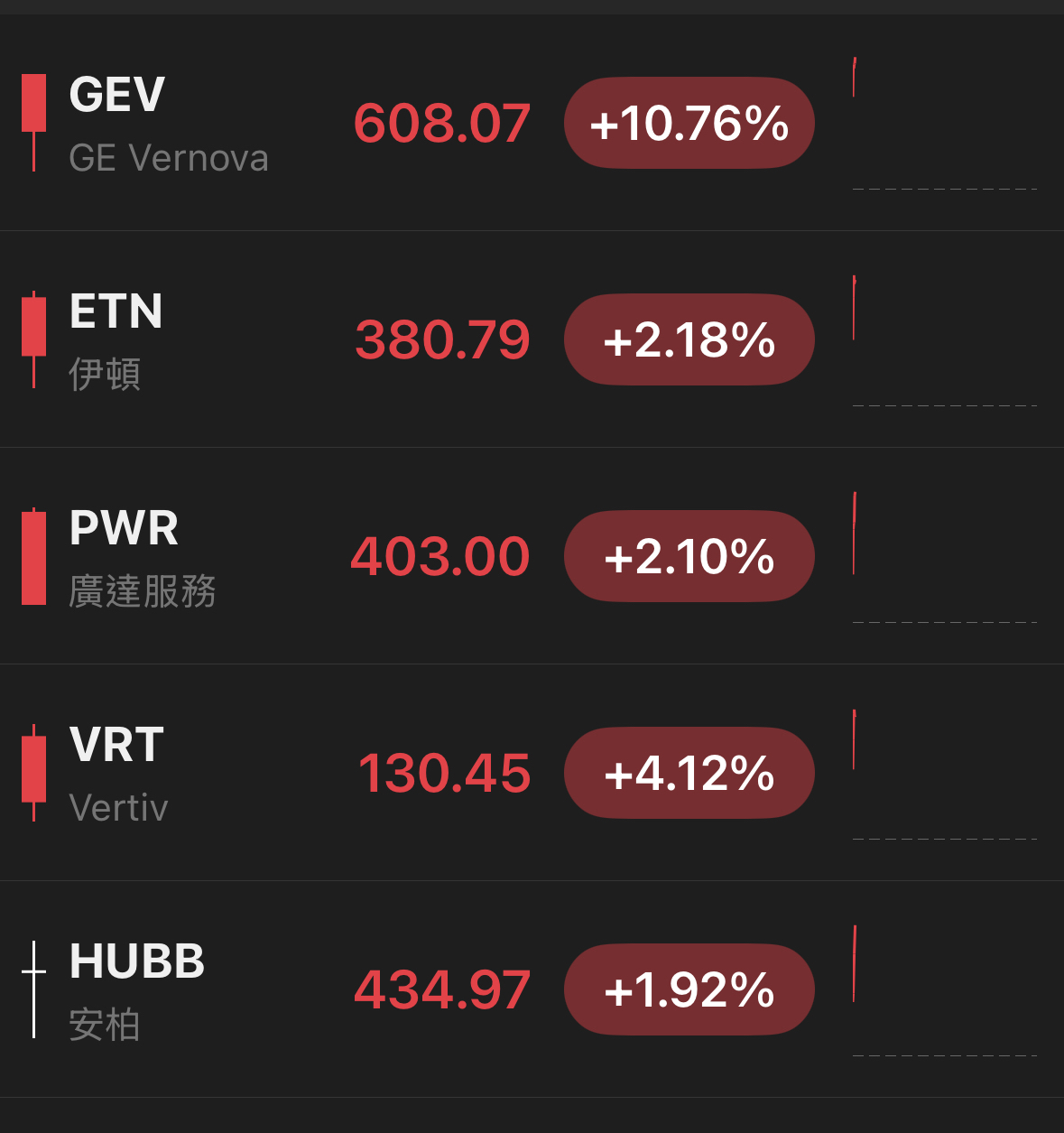Open the GEV GE Vernova stock row
Image resolution: width=1064 pixels, height=1133 pixels.
(x=169, y=124)
